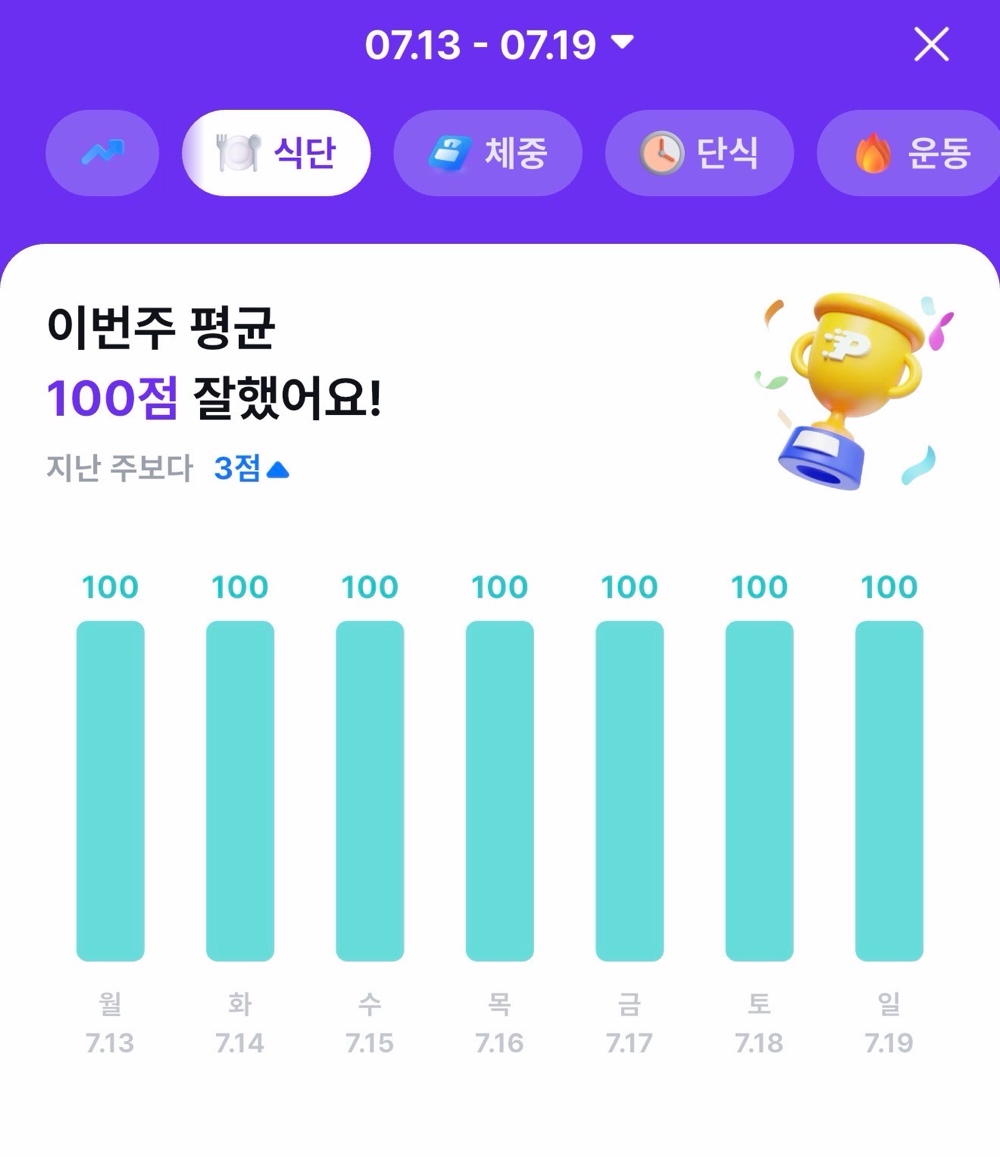Close the weekly report screen
The height and width of the screenshot is (1157, 1000).
coord(931,44)
